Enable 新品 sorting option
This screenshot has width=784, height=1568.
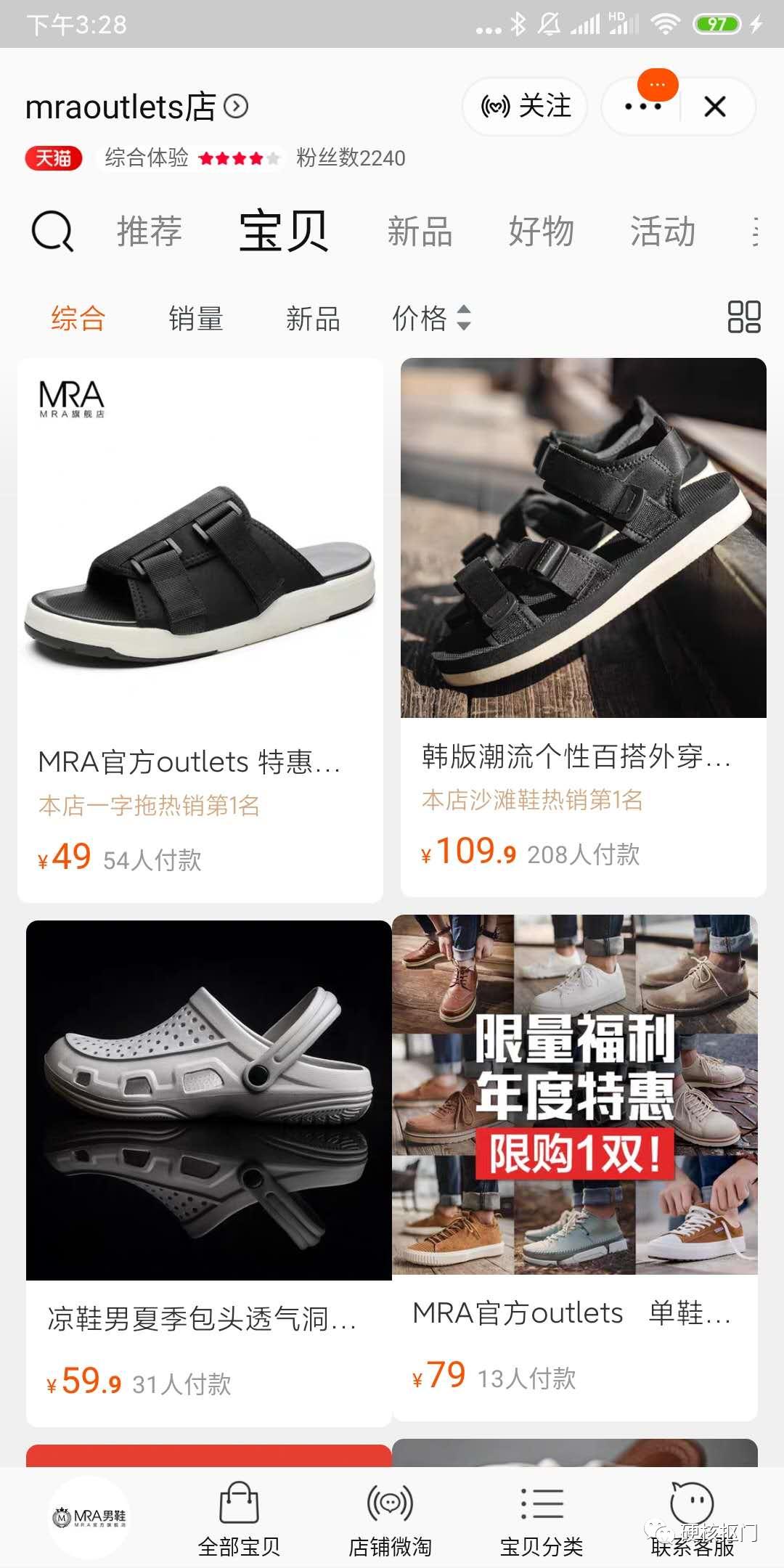[312, 317]
